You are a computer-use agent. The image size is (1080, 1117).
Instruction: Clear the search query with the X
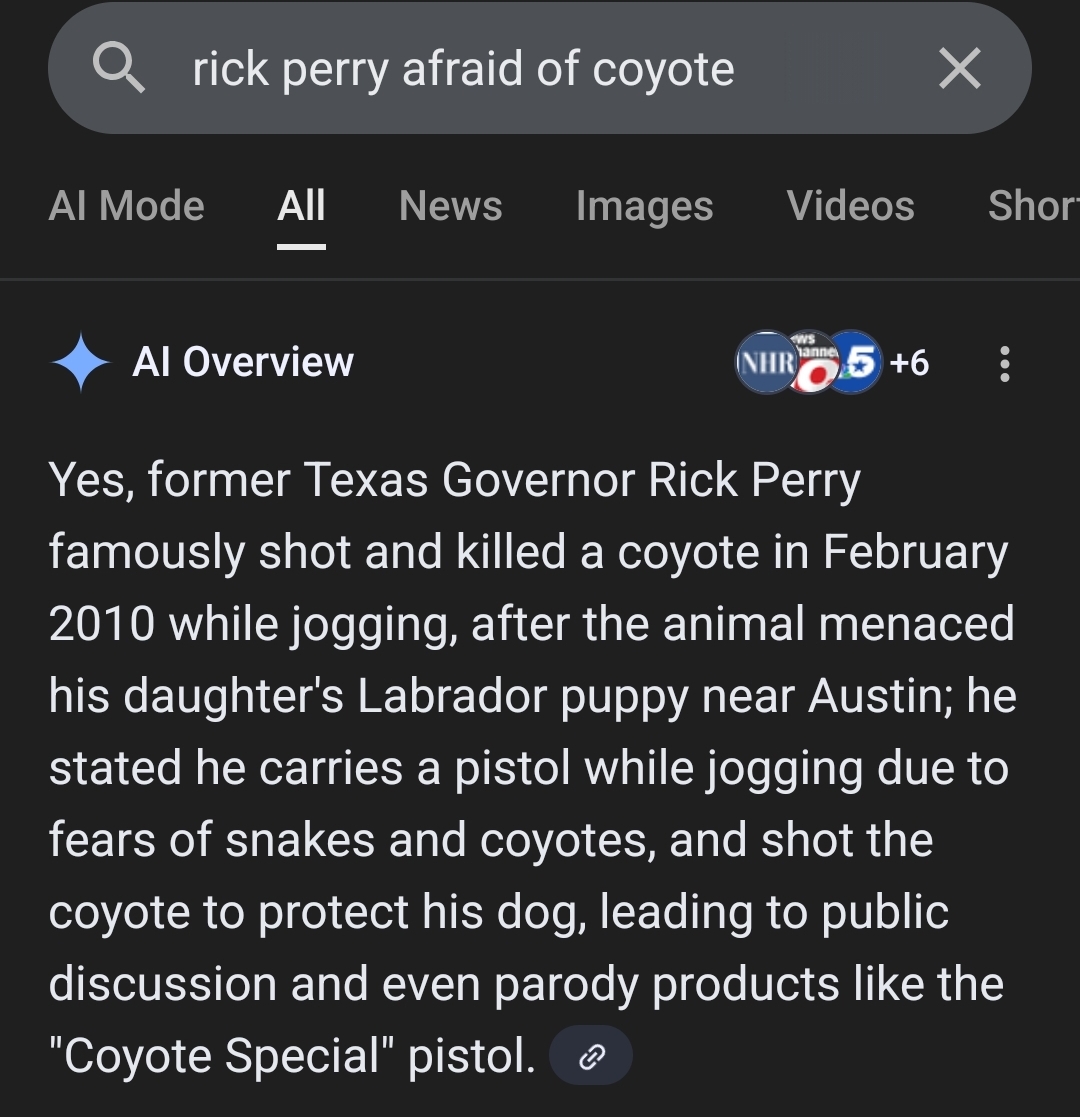click(x=960, y=69)
